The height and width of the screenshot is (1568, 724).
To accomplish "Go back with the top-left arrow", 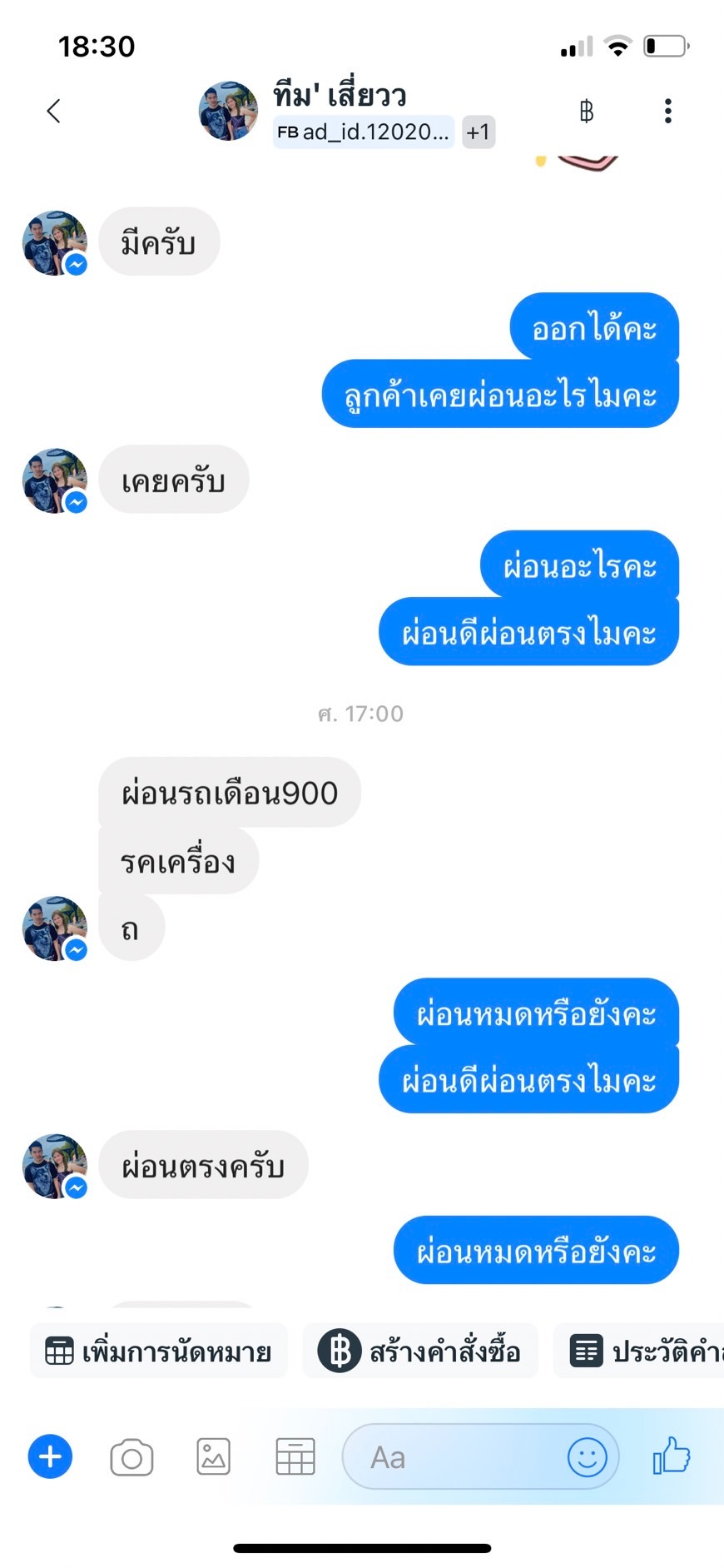I will [54, 111].
